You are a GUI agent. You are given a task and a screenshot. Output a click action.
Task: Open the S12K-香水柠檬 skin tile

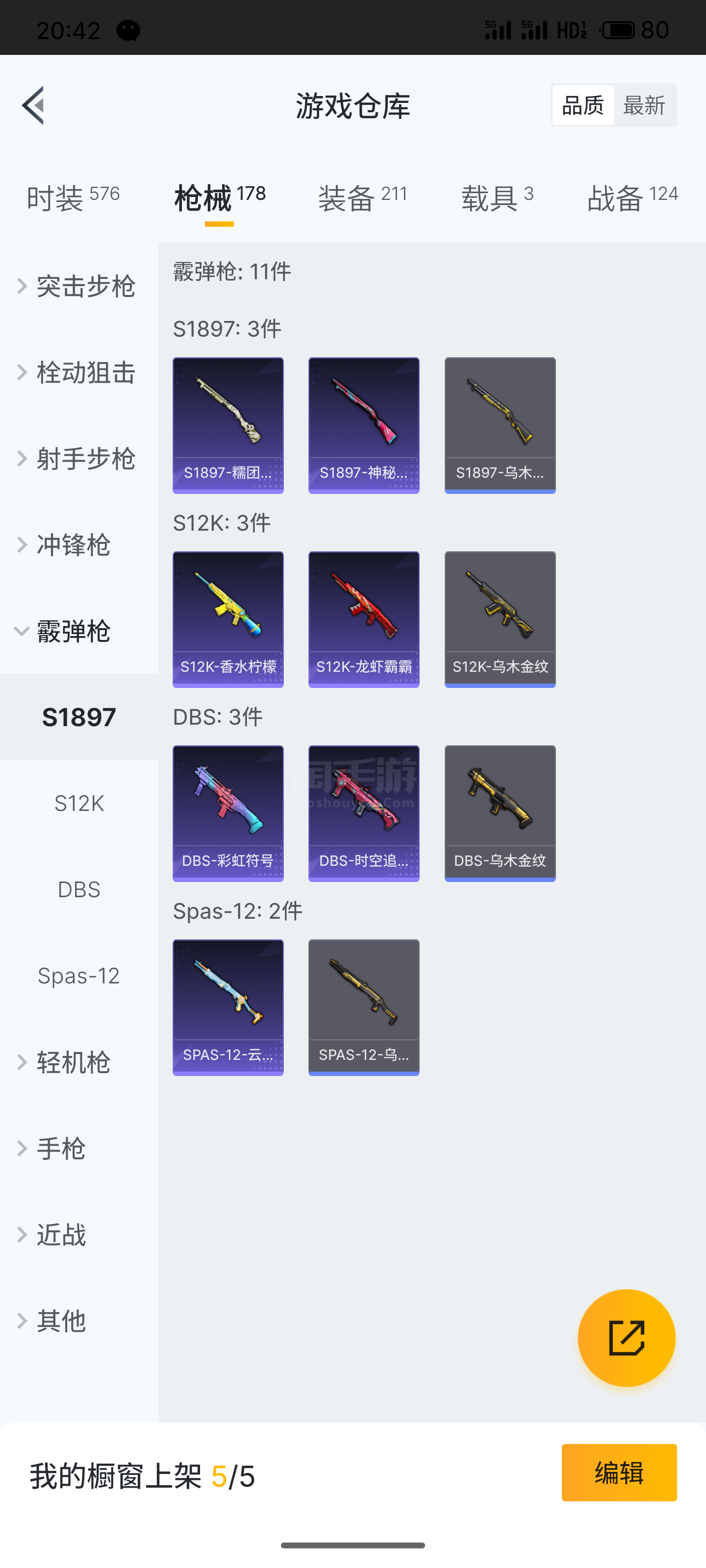point(228,620)
